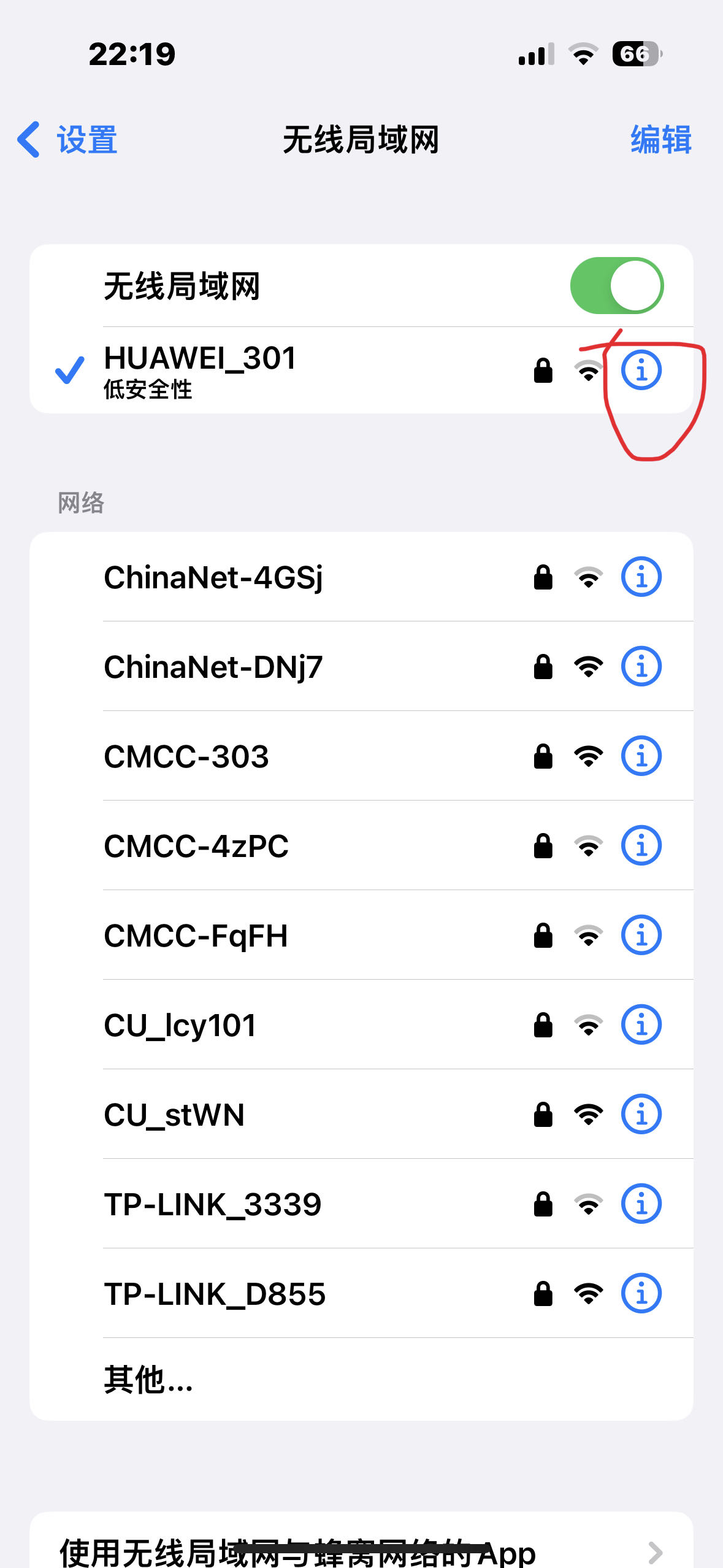Open info for HUAWEI_301

(641, 371)
